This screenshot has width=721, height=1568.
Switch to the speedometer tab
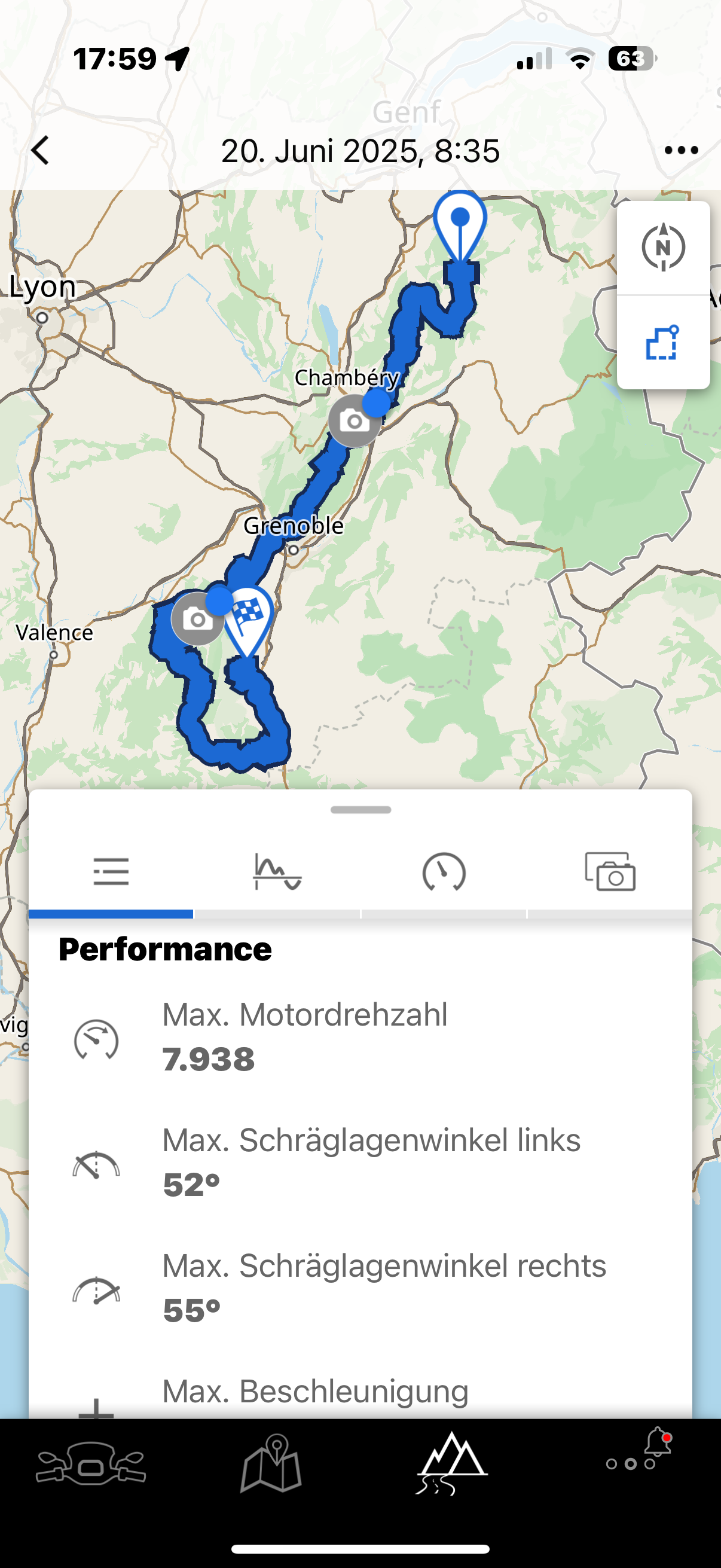click(444, 872)
